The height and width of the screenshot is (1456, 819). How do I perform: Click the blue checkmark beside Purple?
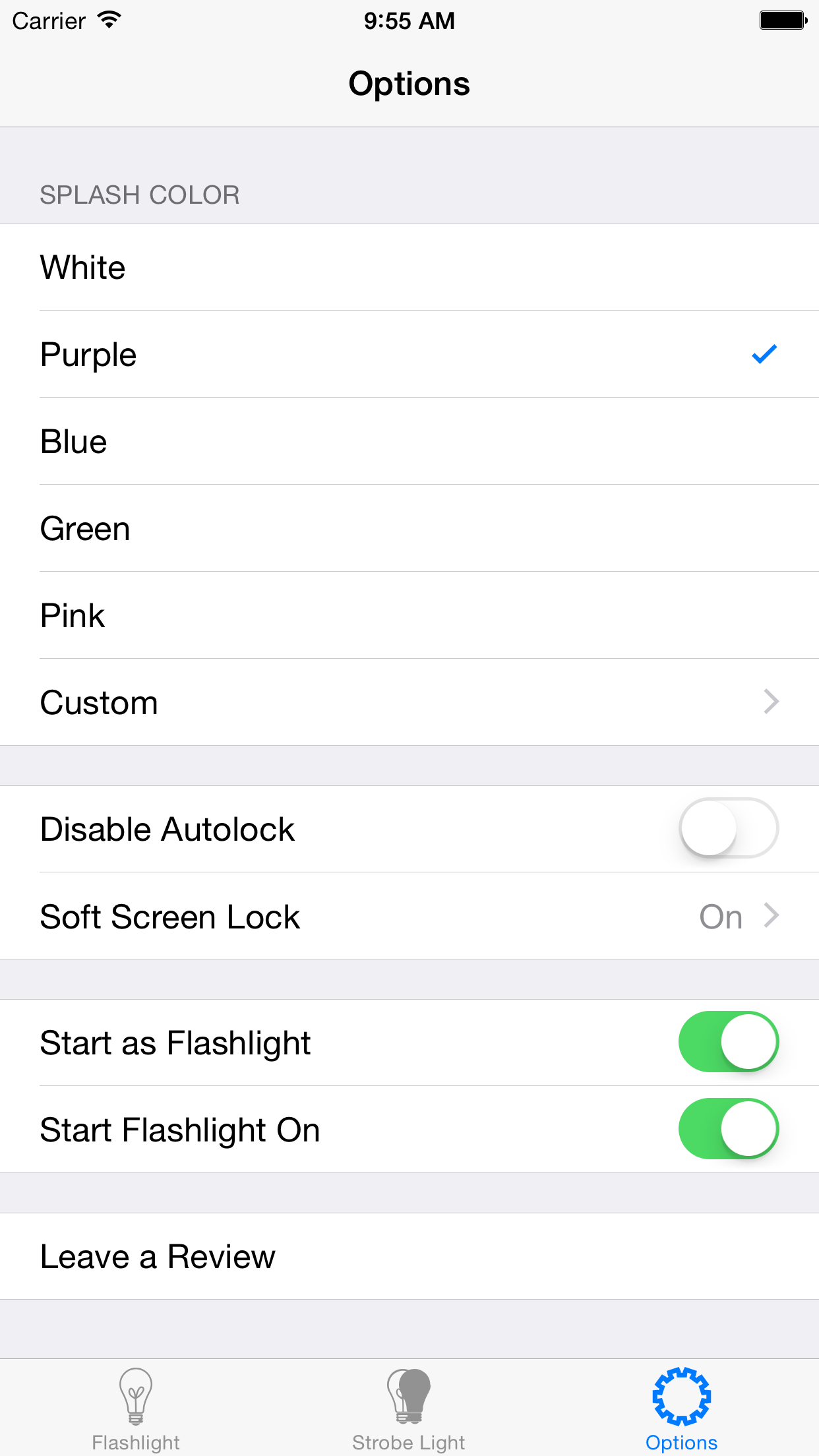pos(764,354)
